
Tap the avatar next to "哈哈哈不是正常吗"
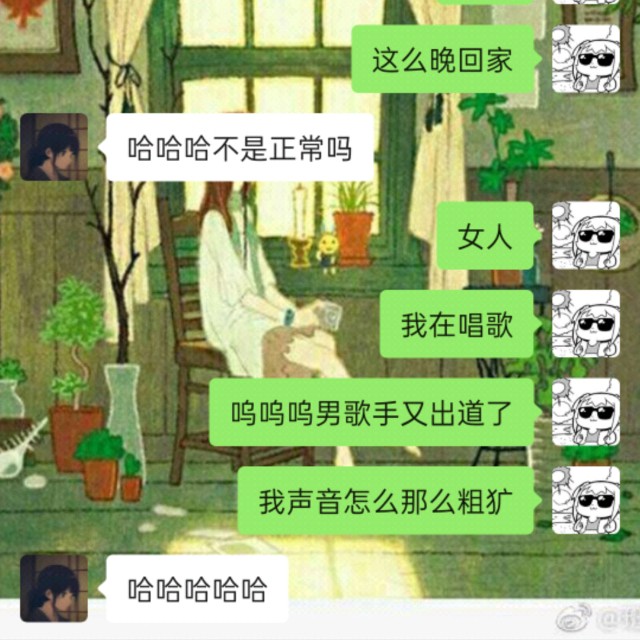pyautogui.click(x=54, y=147)
